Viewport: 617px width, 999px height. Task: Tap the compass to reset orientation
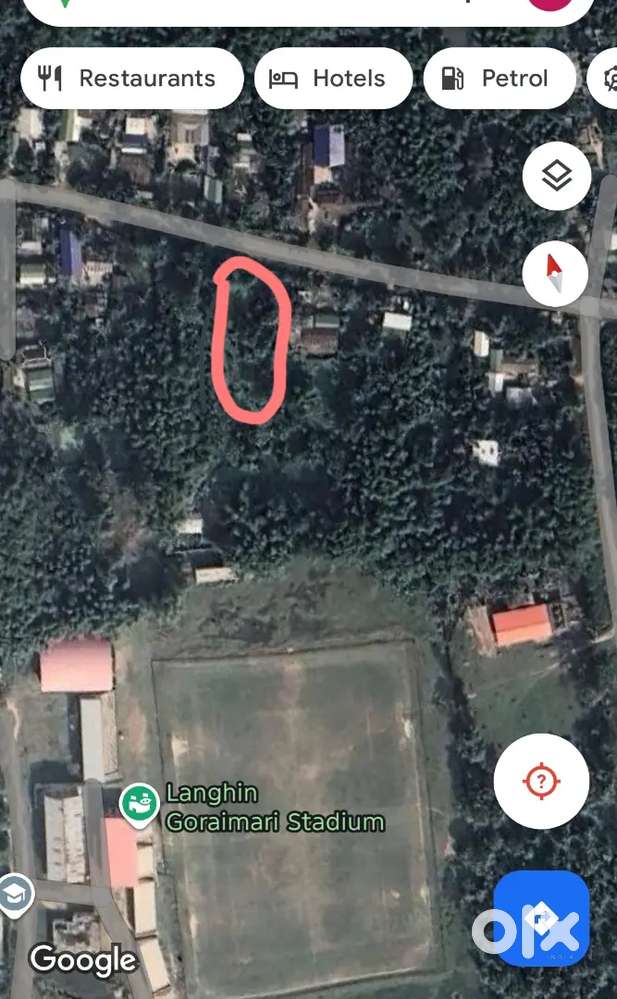pyautogui.click(x=556, y=273)
